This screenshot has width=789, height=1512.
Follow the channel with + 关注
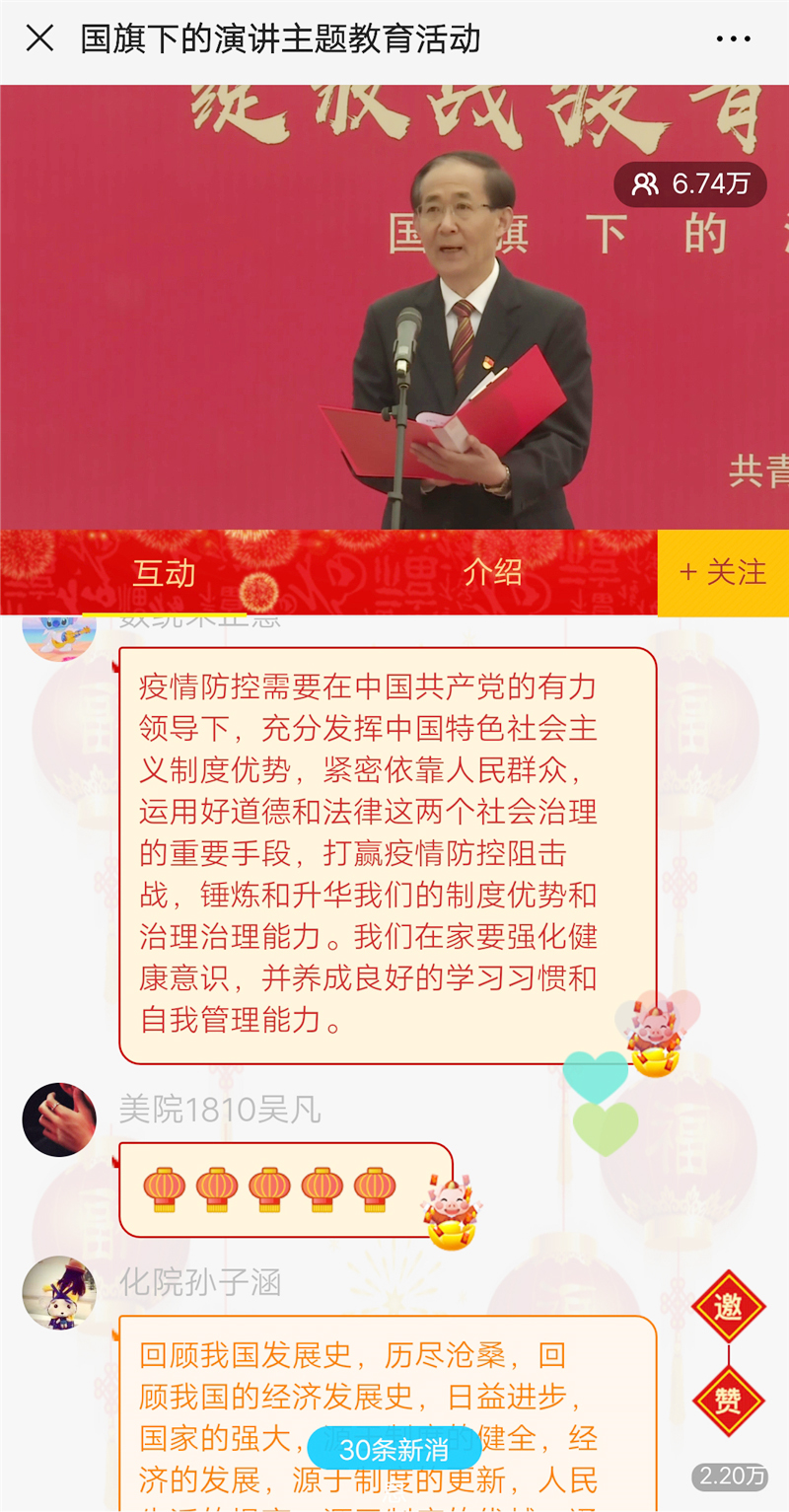(723, 572)
